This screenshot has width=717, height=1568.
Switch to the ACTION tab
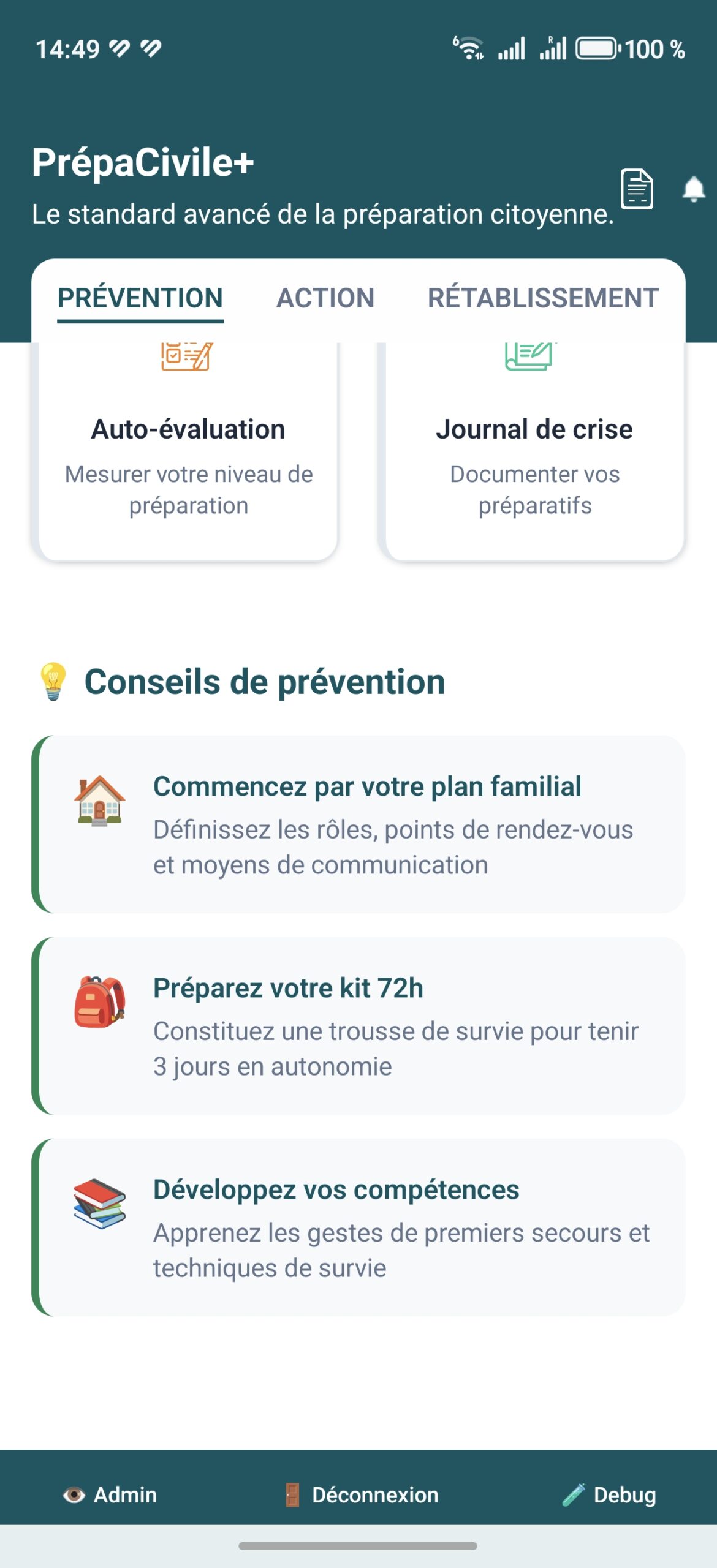click(325, 298)
